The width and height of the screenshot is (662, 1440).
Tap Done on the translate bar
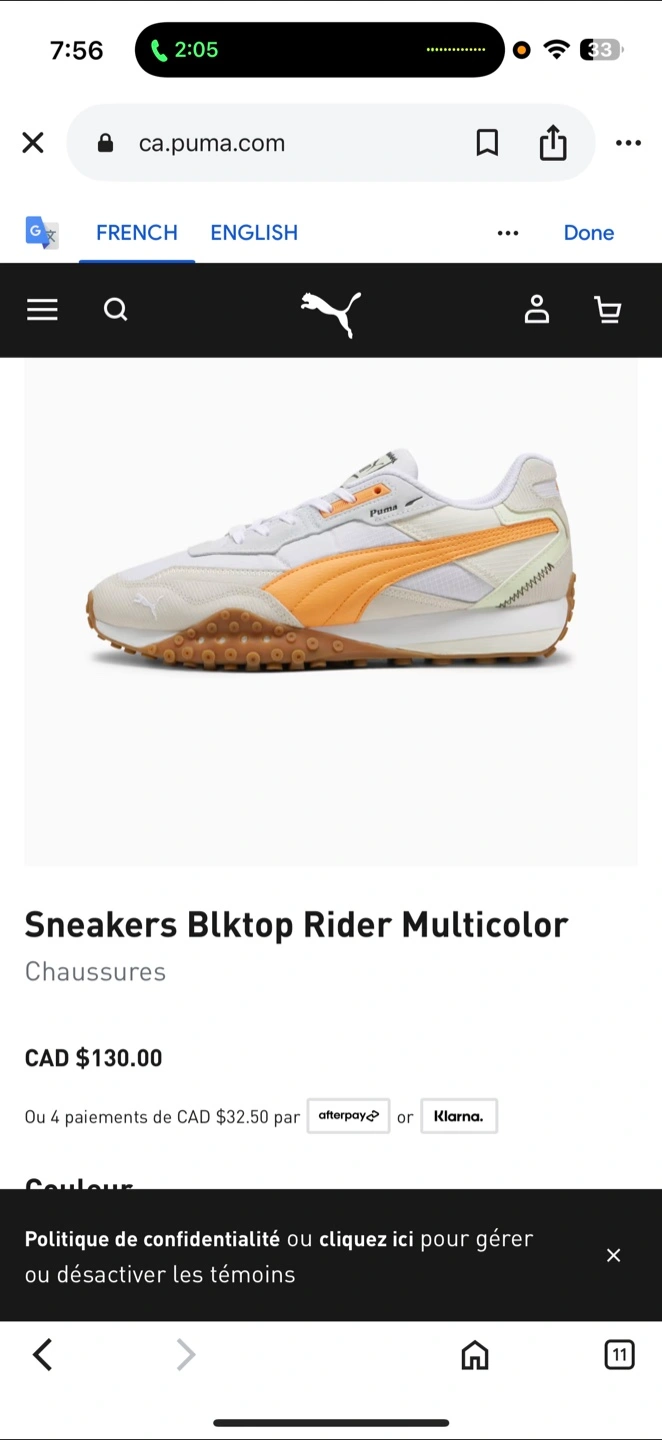[589, 232]
